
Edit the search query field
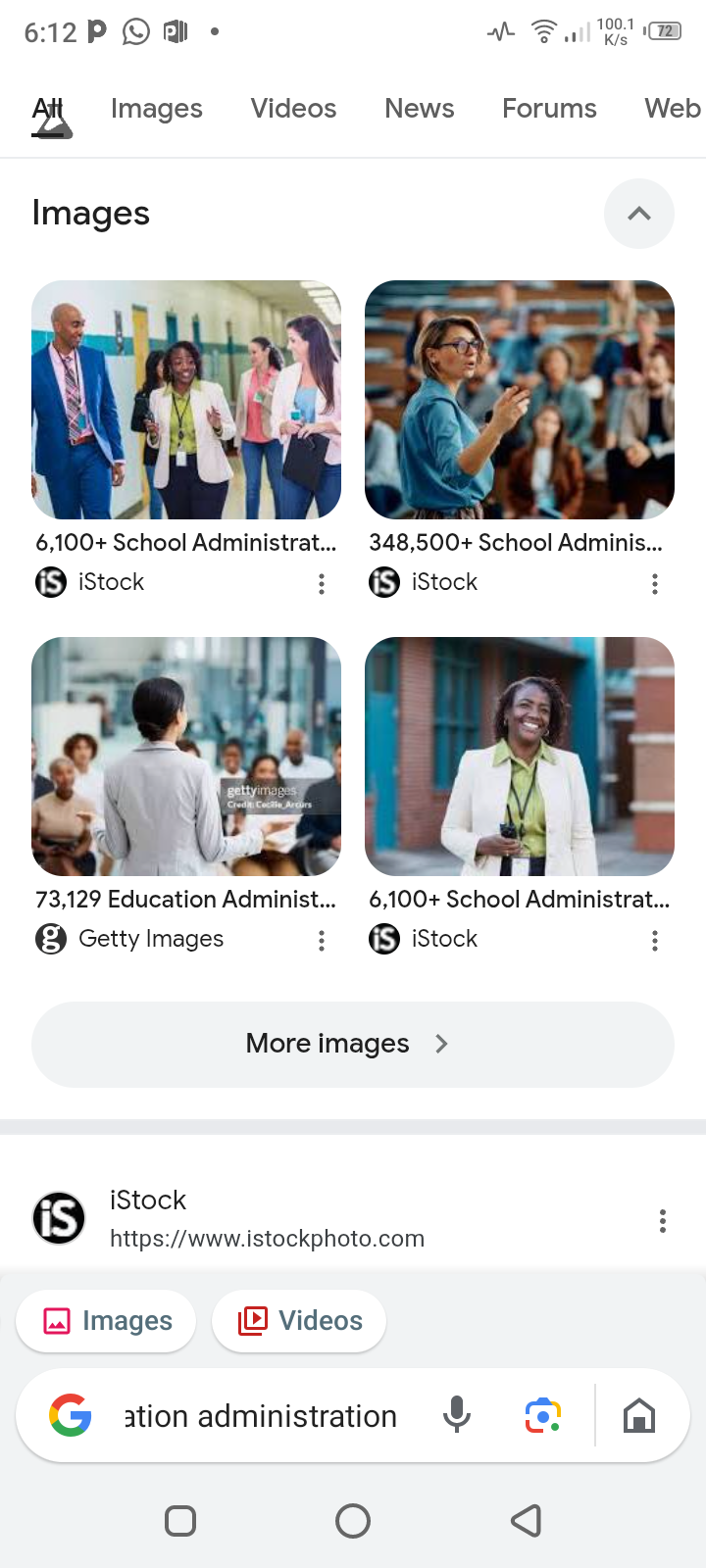click(261, 1416)
